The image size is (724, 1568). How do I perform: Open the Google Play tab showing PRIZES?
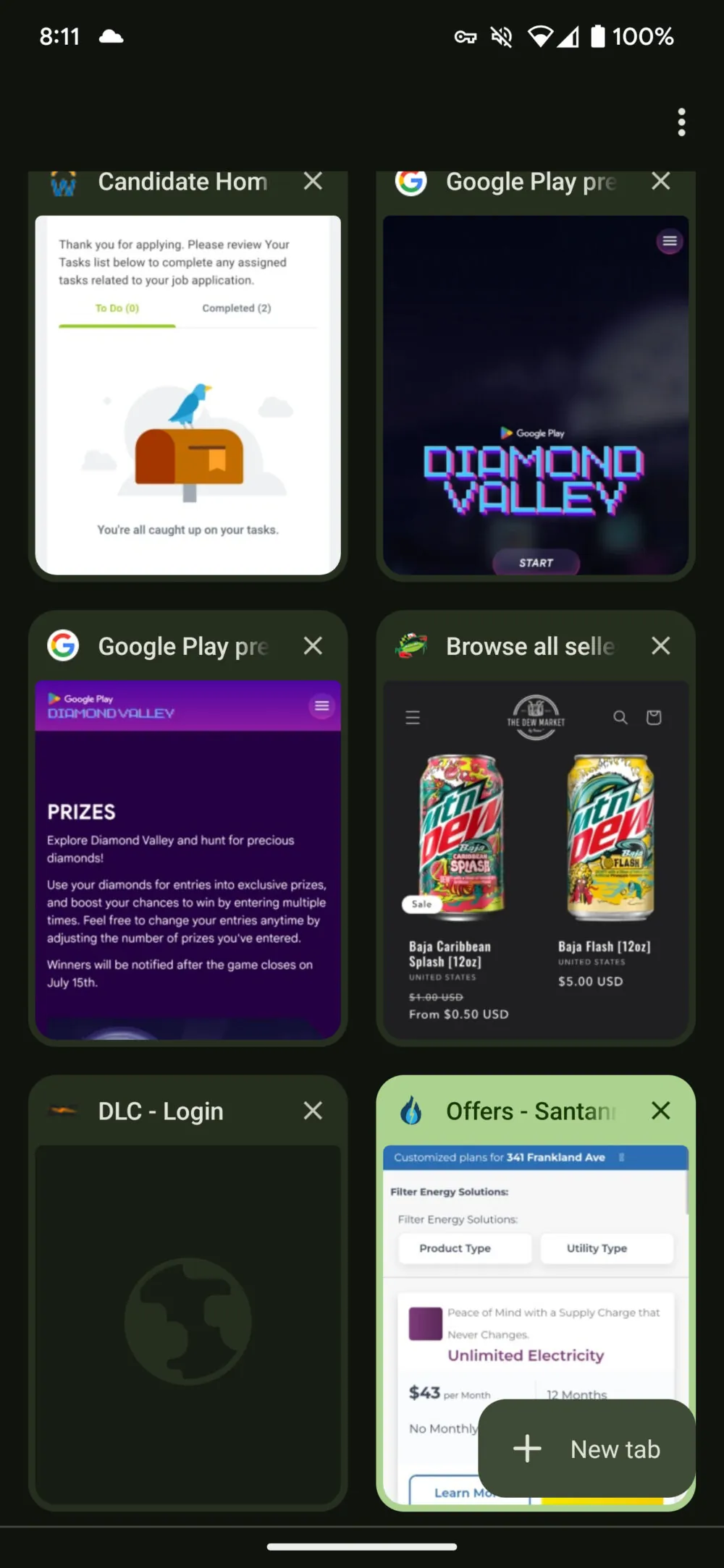(x=188, y=859)
